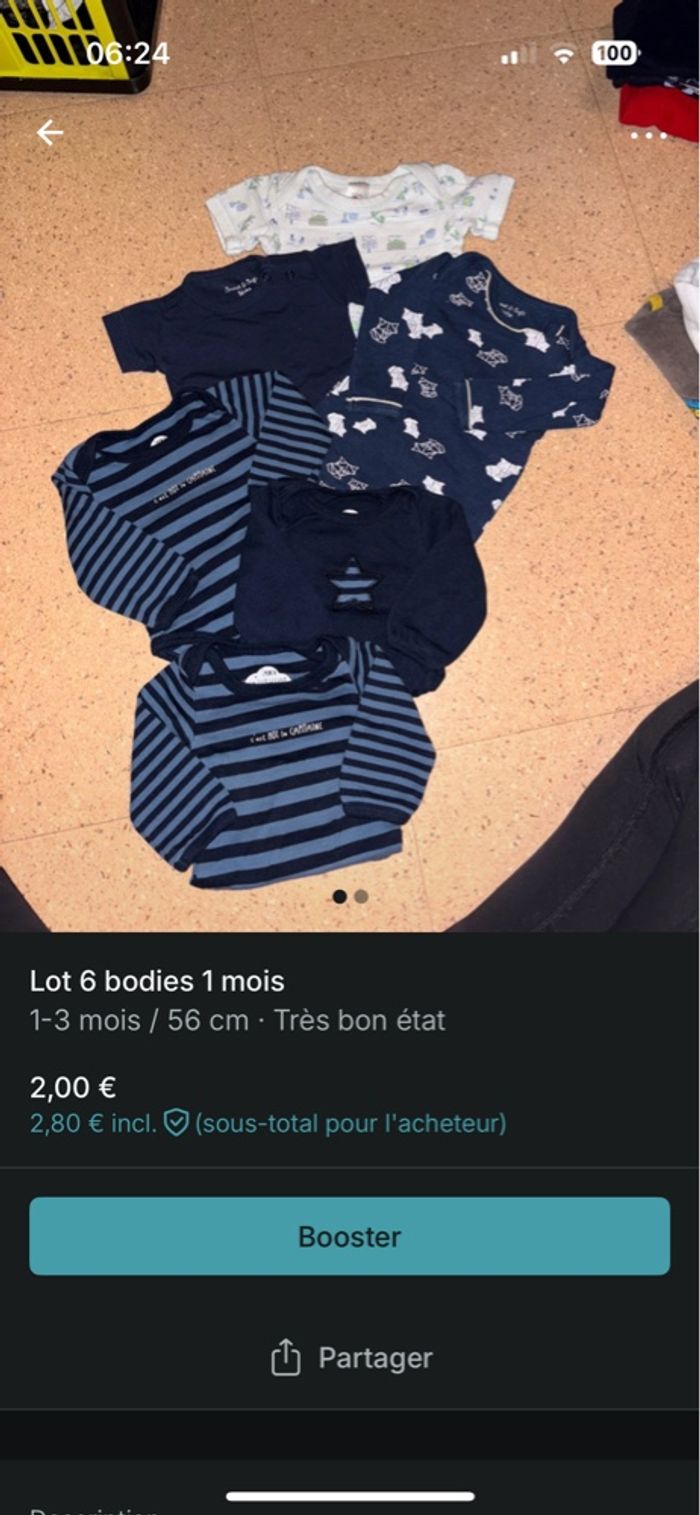Open the bodies listing photo full screen
The image size is (700, 1515).
[350, 520]
